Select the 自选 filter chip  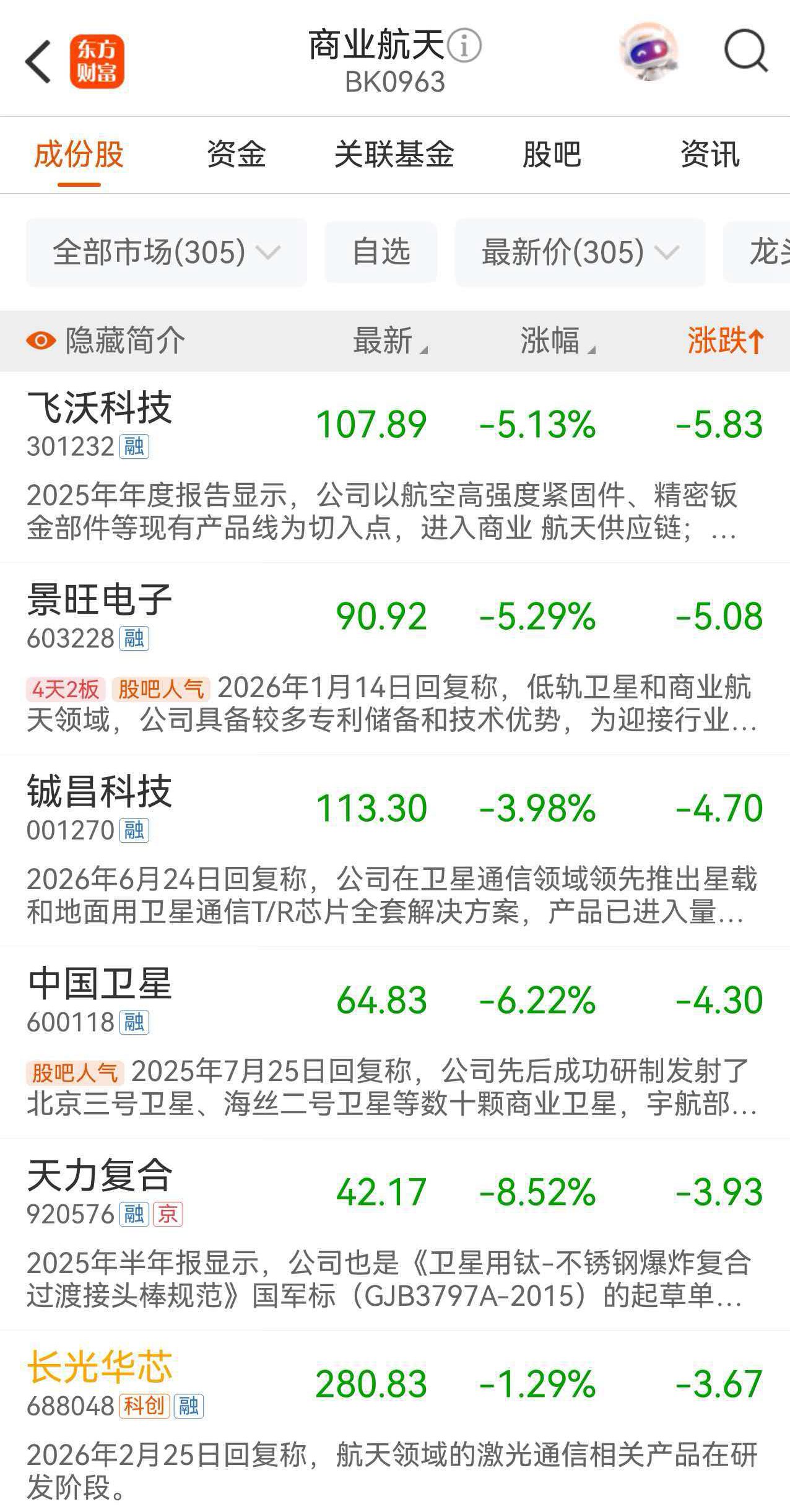[x=381, y=252]
